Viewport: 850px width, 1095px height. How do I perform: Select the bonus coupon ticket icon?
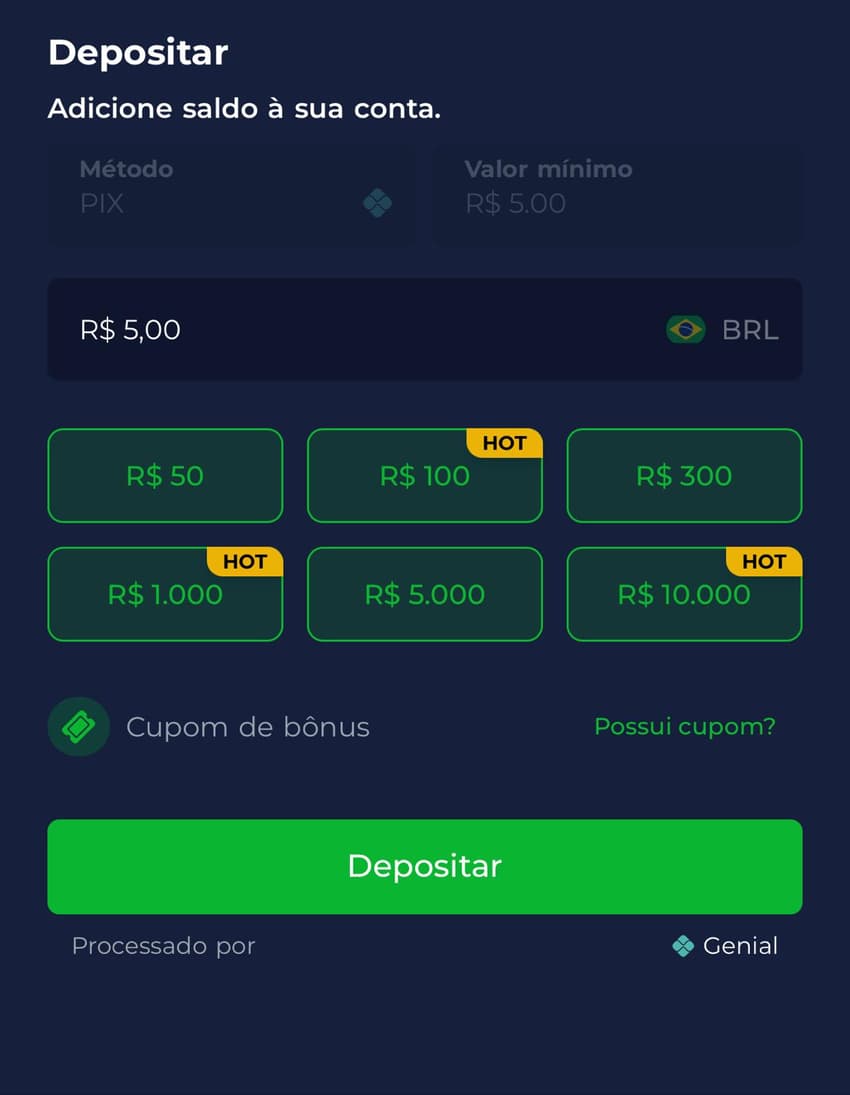click(78, 727)
